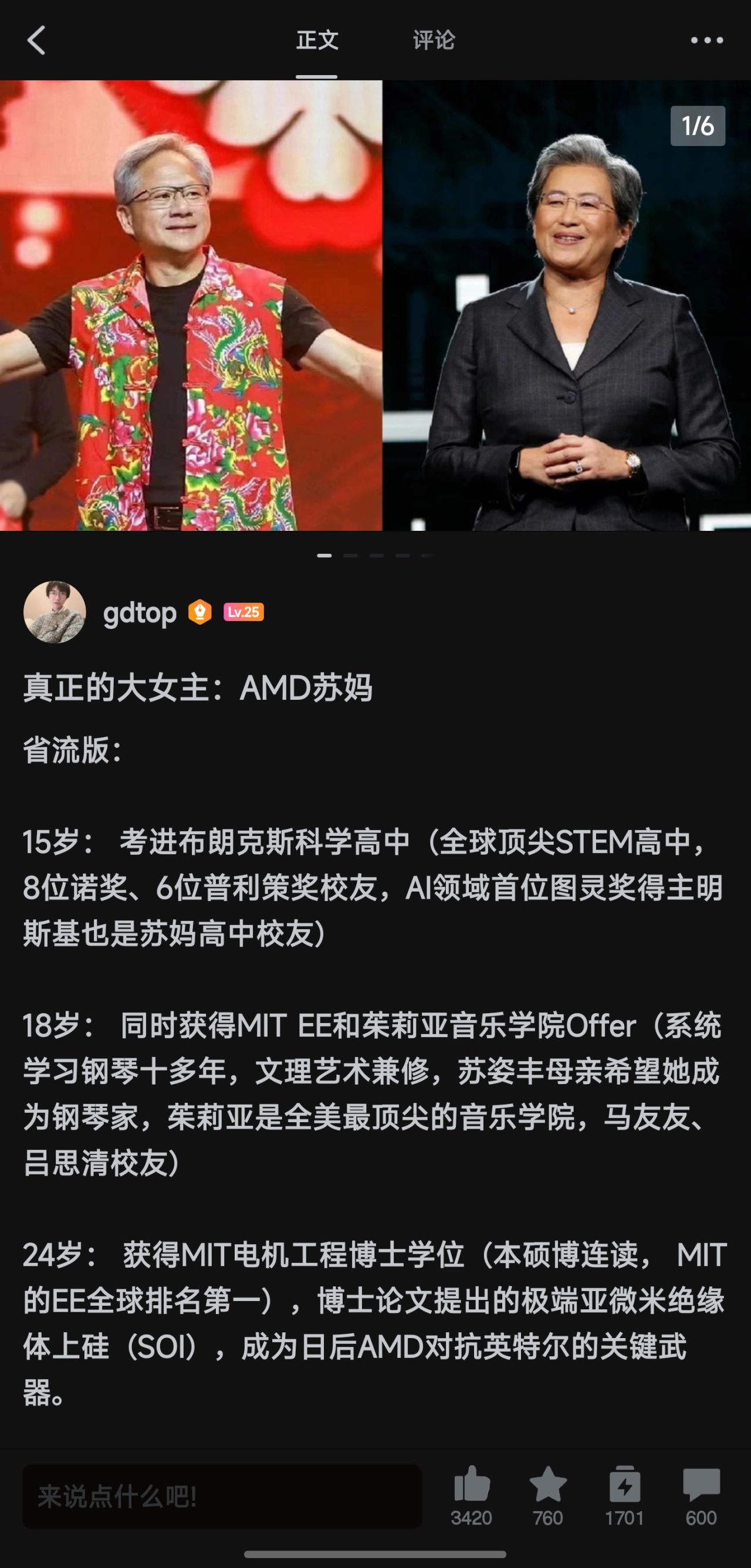Tap the username gdtop

click(x=140, y=612)
